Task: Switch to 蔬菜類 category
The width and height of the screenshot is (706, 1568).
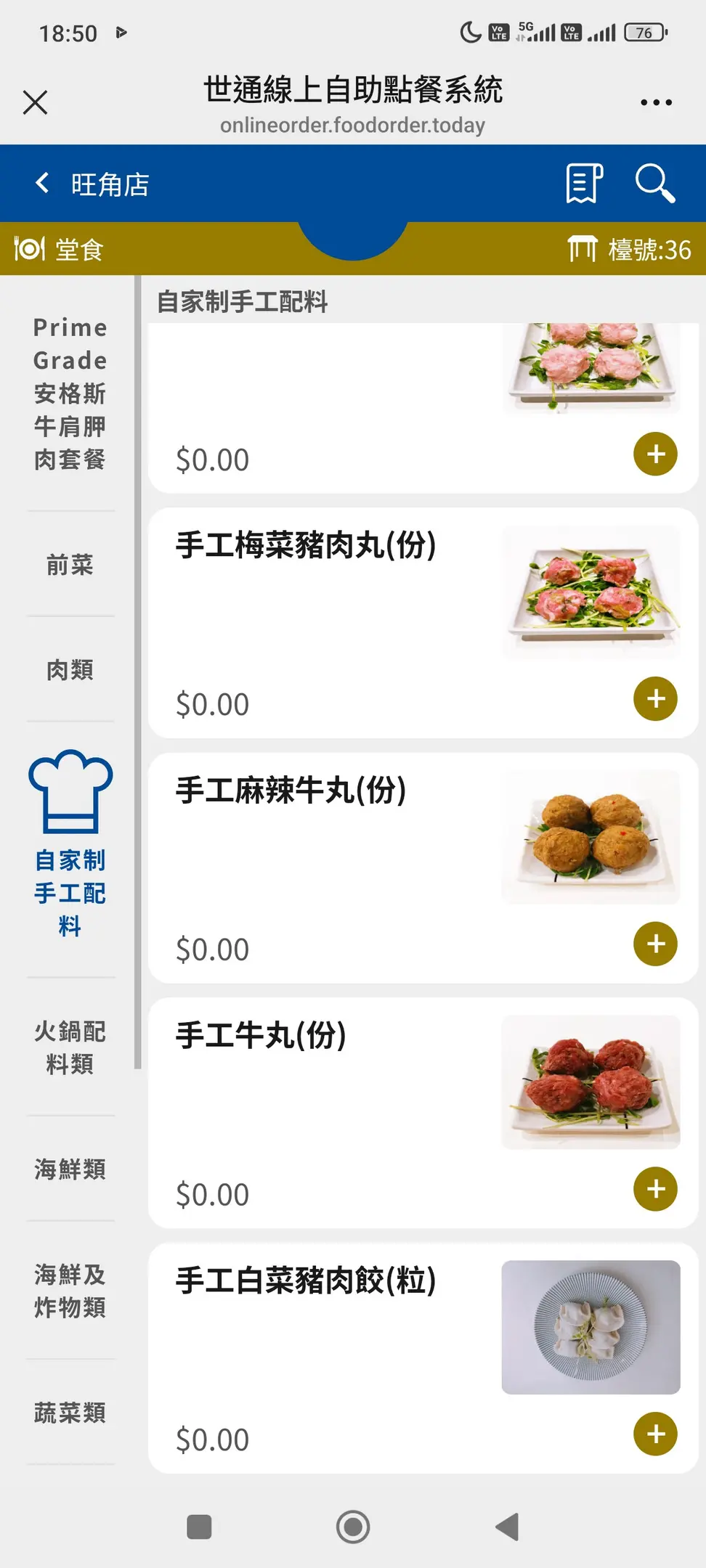Action: pos(70,1413)
